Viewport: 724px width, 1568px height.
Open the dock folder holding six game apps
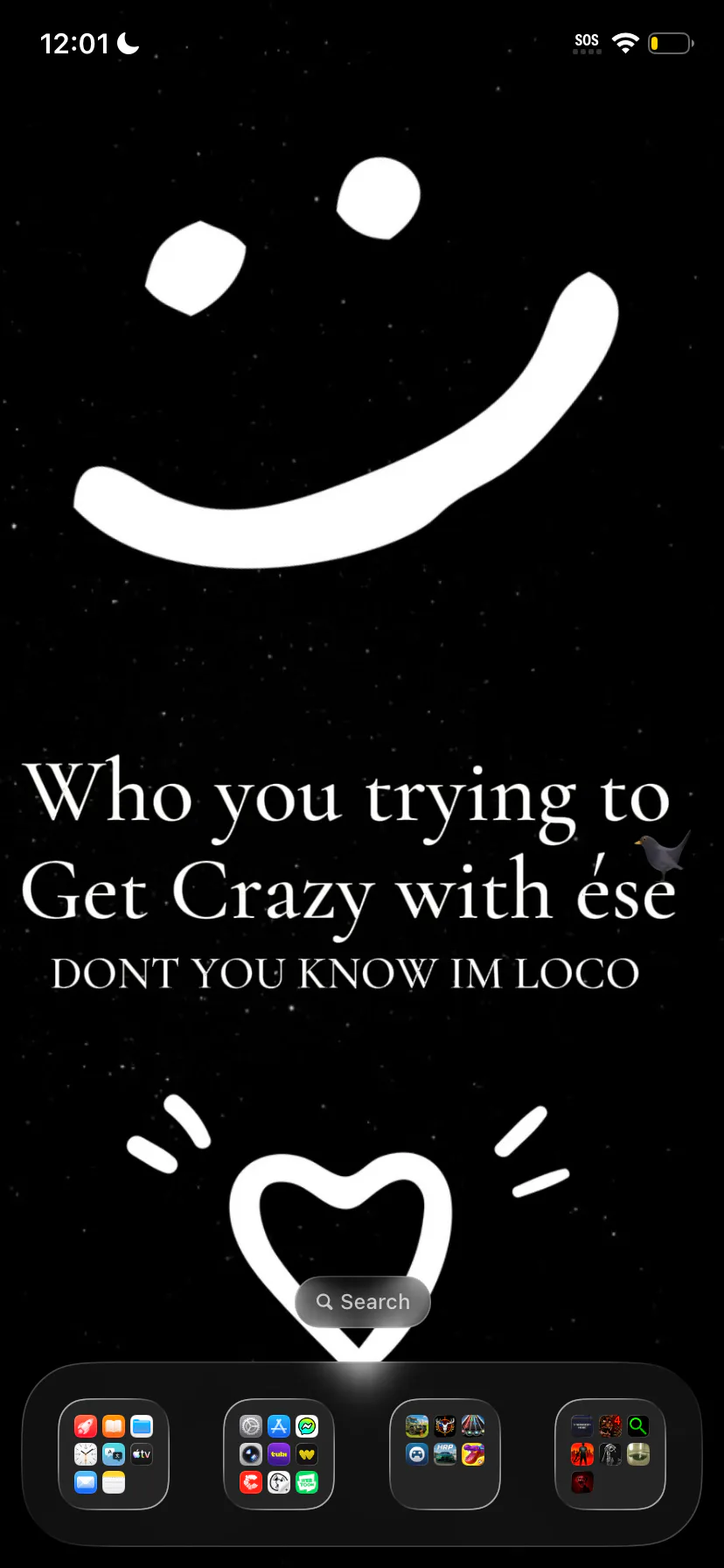[445, 1454]
